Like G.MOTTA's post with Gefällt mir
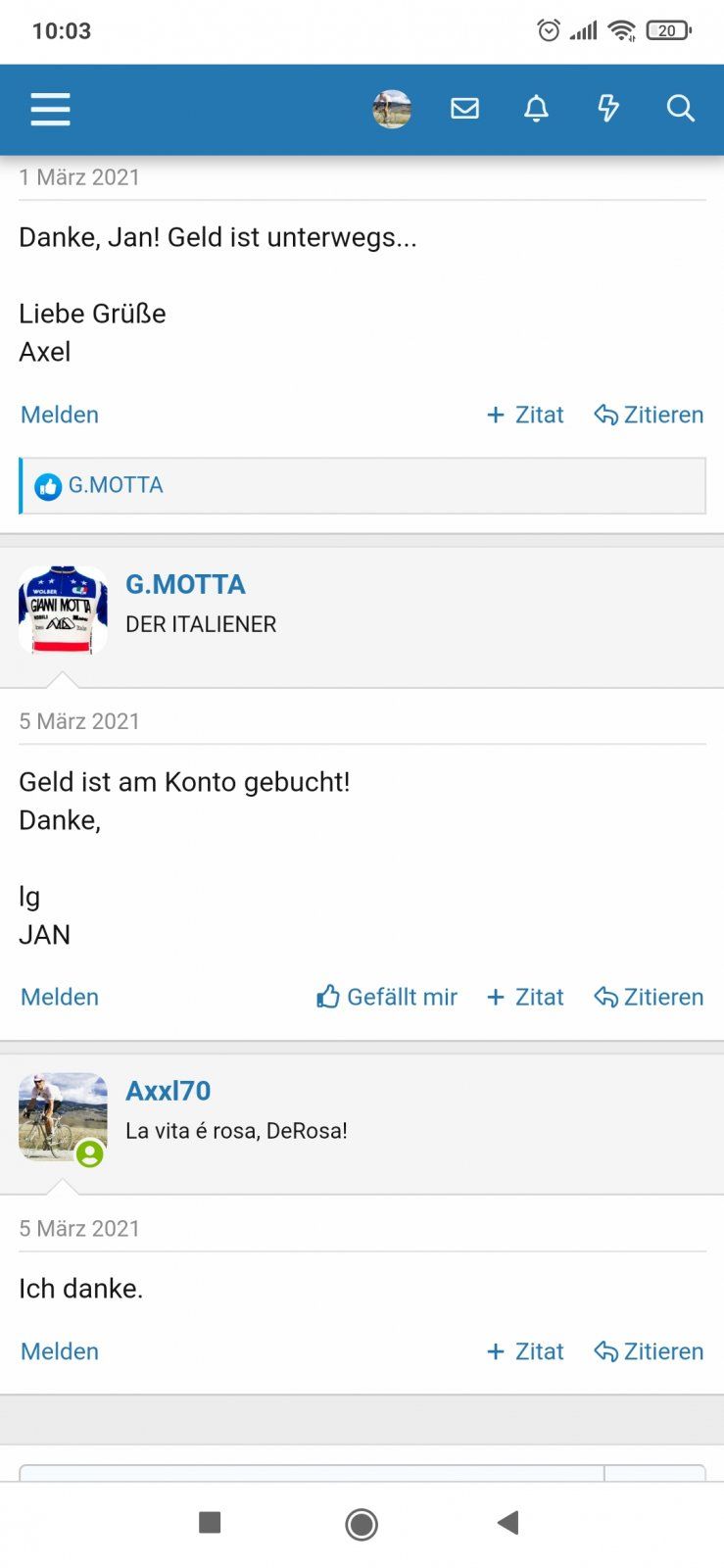 387,997
